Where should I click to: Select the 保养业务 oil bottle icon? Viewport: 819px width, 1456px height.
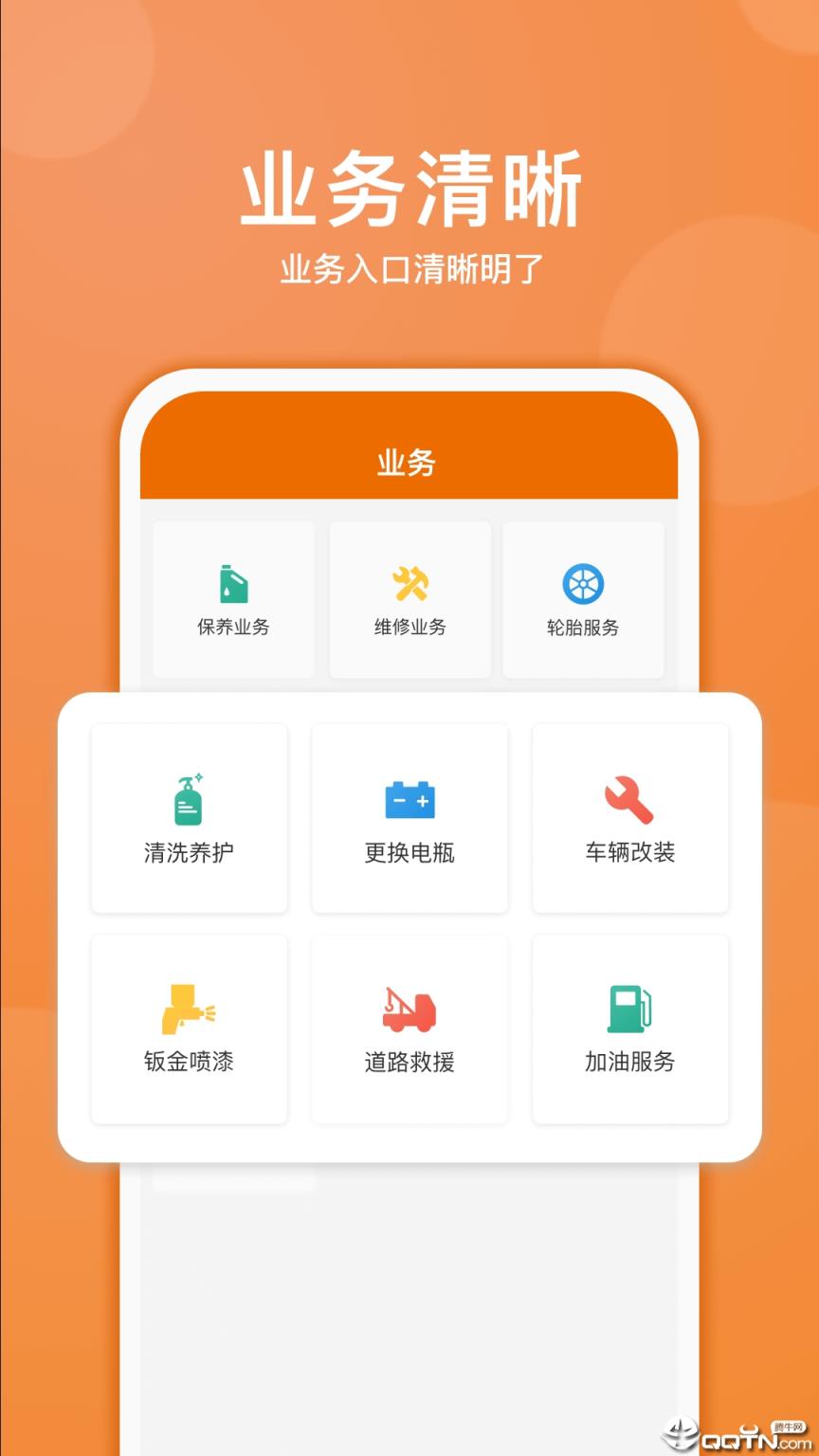coord(232,582)
